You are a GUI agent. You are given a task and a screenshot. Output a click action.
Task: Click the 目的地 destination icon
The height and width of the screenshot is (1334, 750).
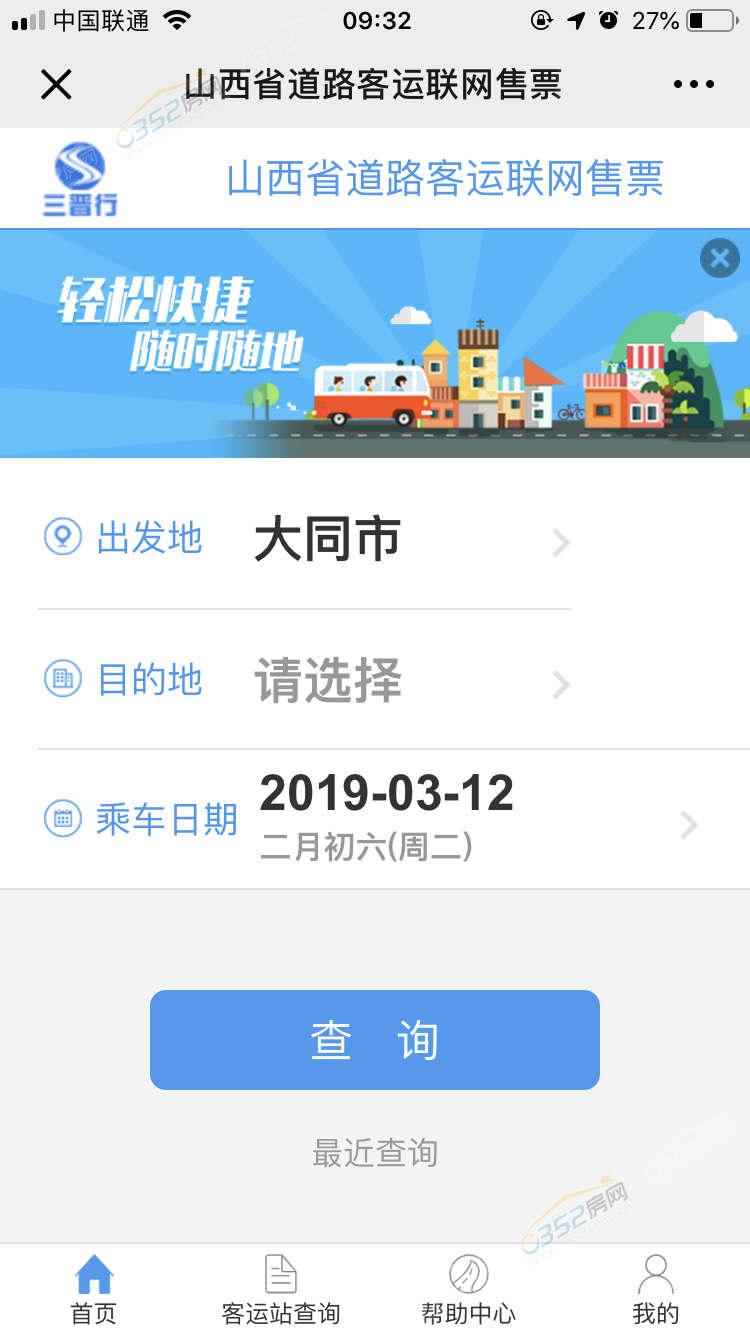[62, 679]
